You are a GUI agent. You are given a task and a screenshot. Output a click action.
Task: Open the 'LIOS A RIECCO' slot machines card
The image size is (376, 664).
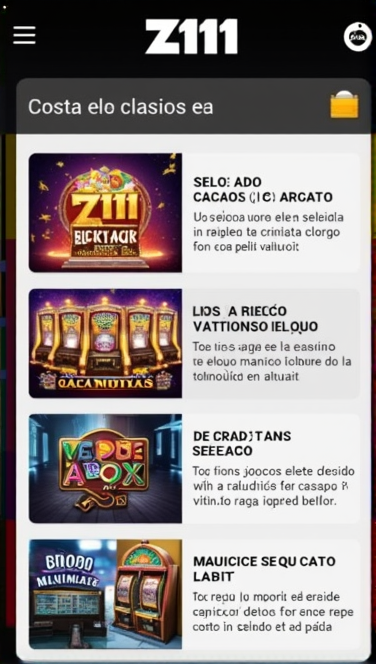coord(194,343)
